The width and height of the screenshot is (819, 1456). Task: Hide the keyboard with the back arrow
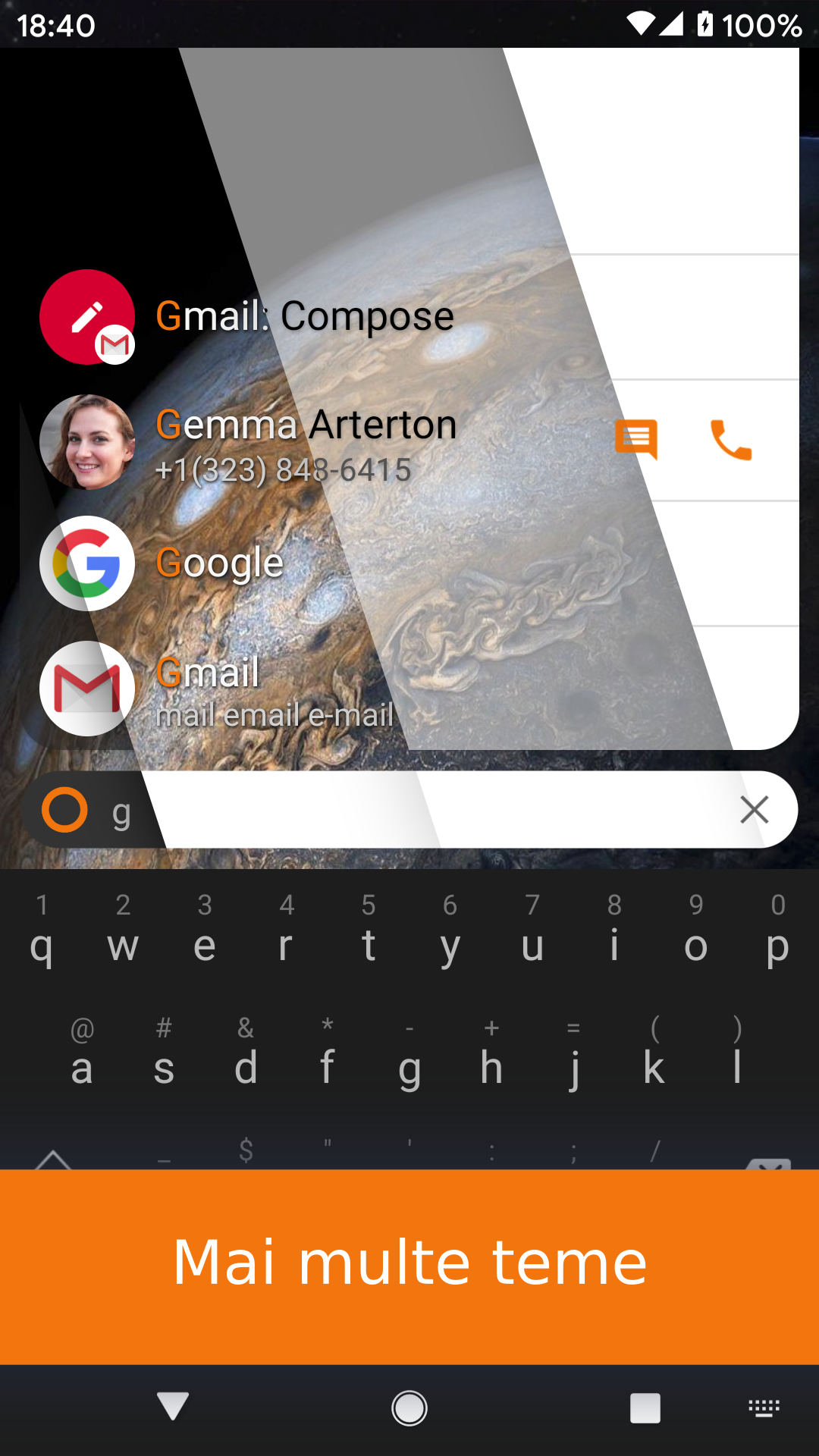coord(173,1407)
